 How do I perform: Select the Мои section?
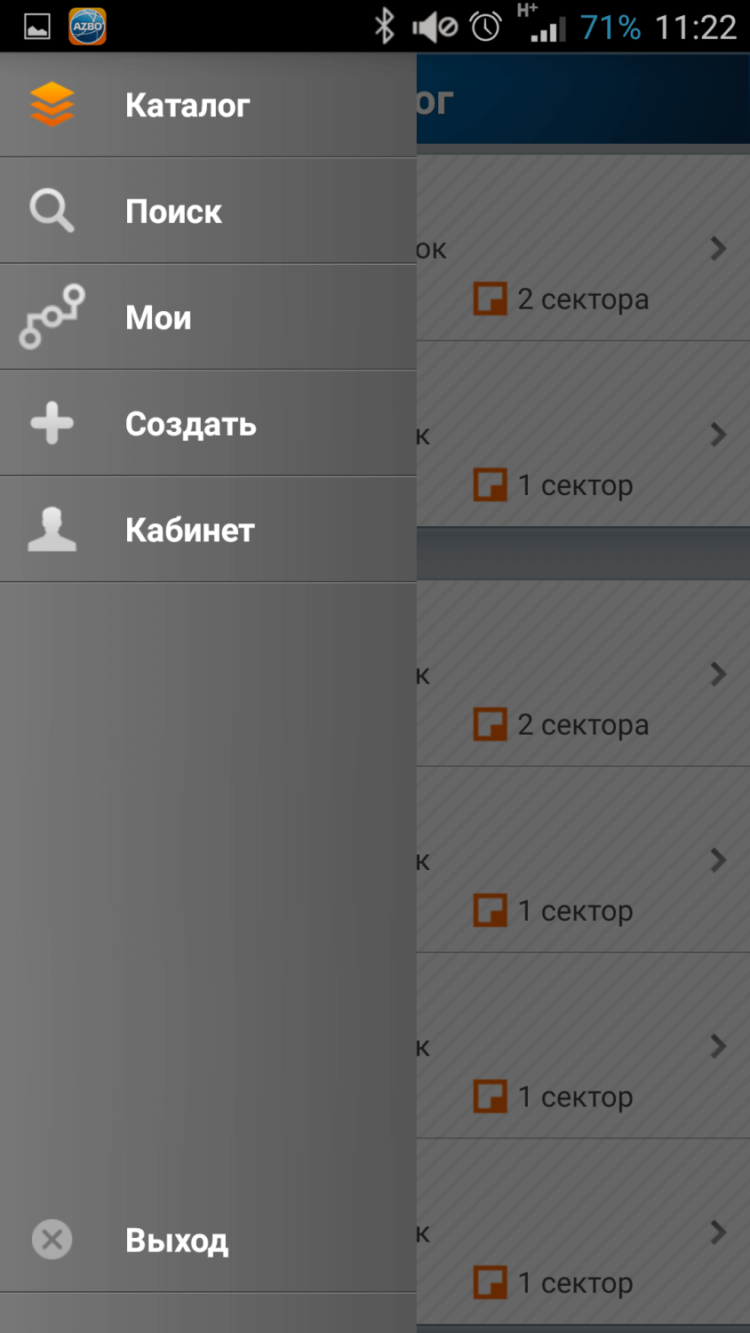[158, 318]
